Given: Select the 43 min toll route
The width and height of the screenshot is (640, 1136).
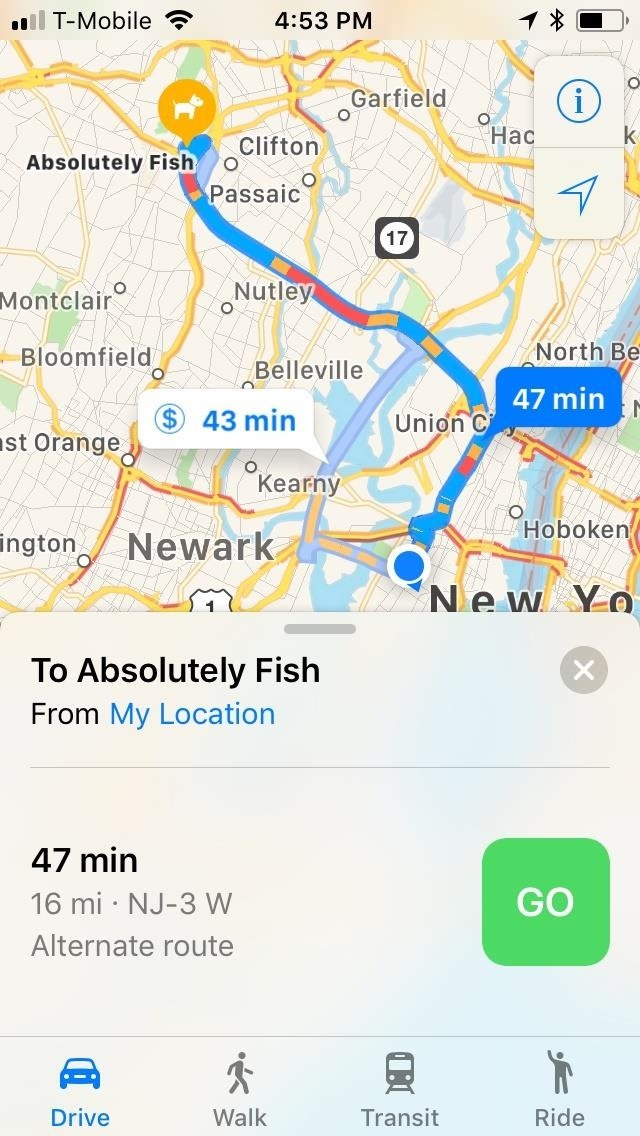Looking at the screenshot, I should click(226, 420).
